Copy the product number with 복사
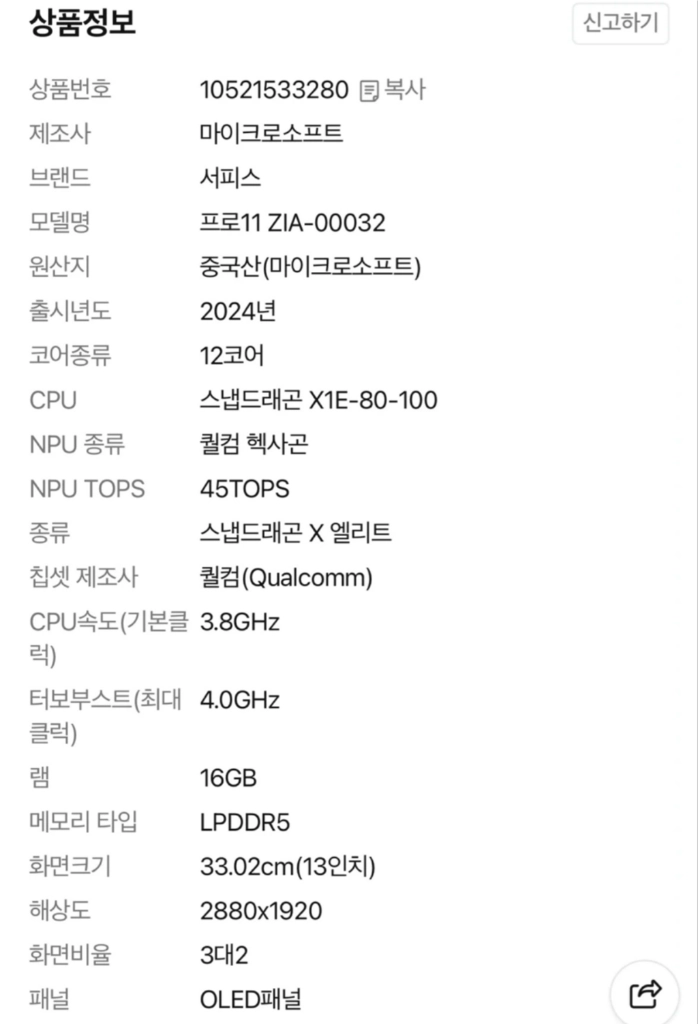The width and height of the screenshot is (698, 1024). pos(393,89)
